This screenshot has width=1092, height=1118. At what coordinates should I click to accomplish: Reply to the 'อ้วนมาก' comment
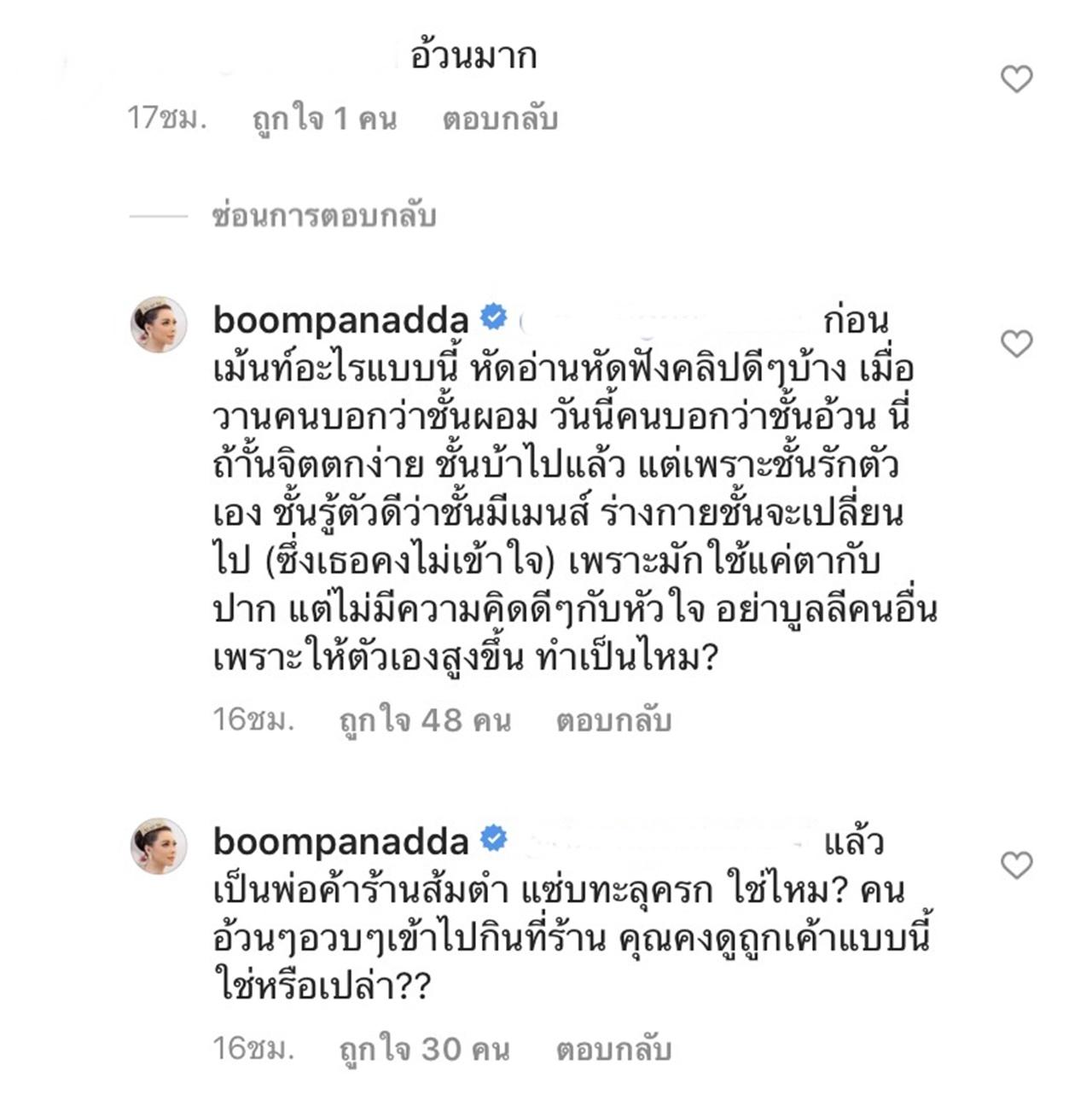click(499, 119)
